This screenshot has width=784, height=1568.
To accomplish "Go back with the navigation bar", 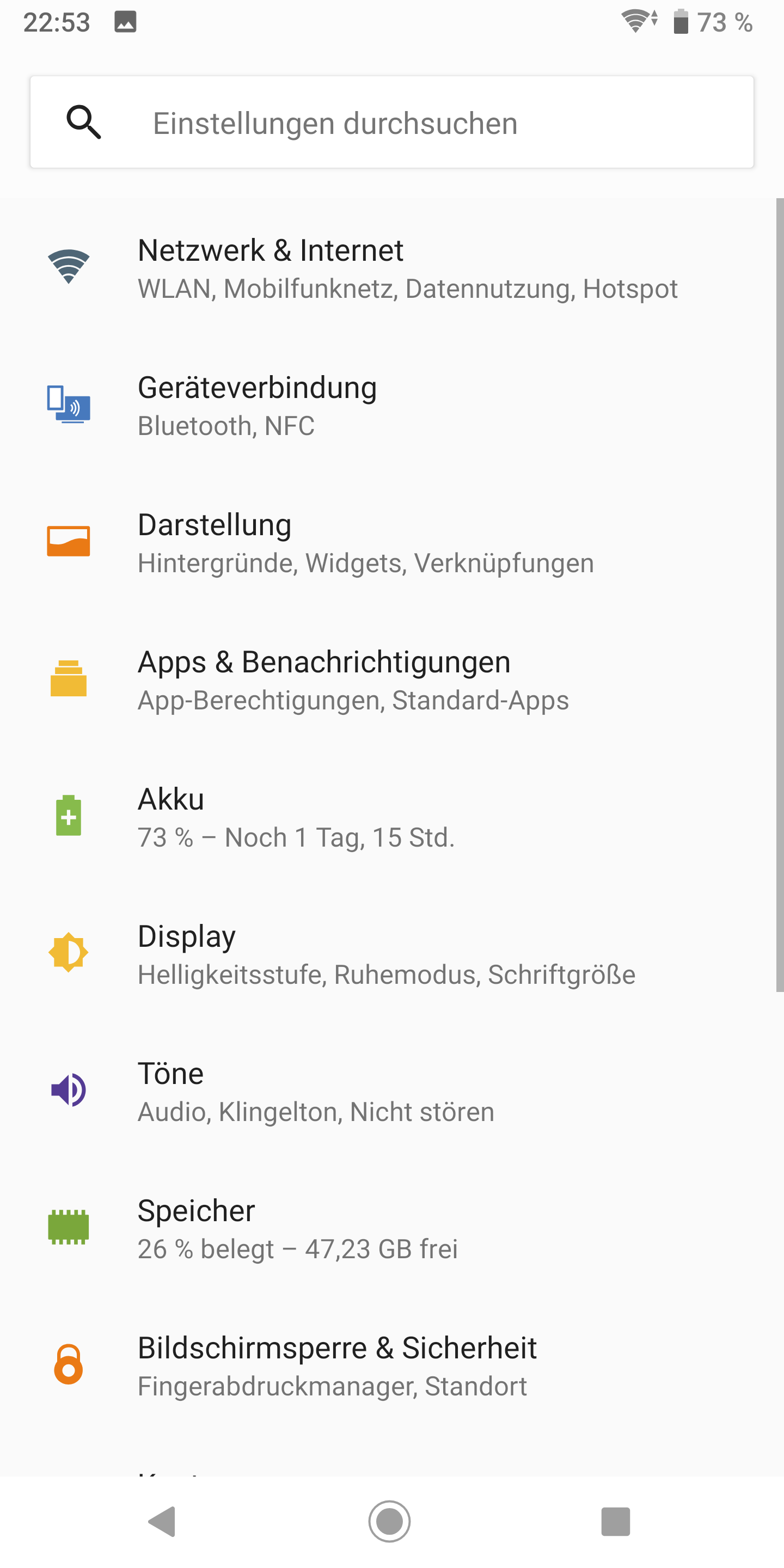I will [x=163, y=1521].
